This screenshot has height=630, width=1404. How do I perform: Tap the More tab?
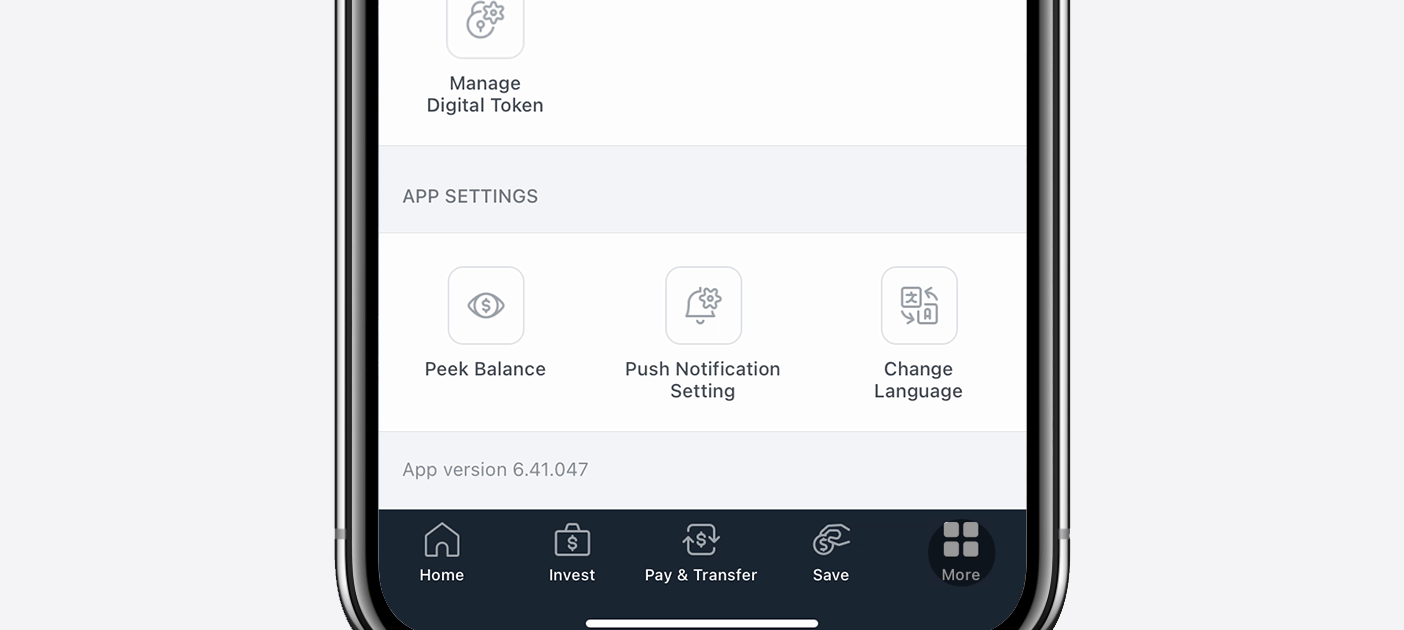coord(961,552)
